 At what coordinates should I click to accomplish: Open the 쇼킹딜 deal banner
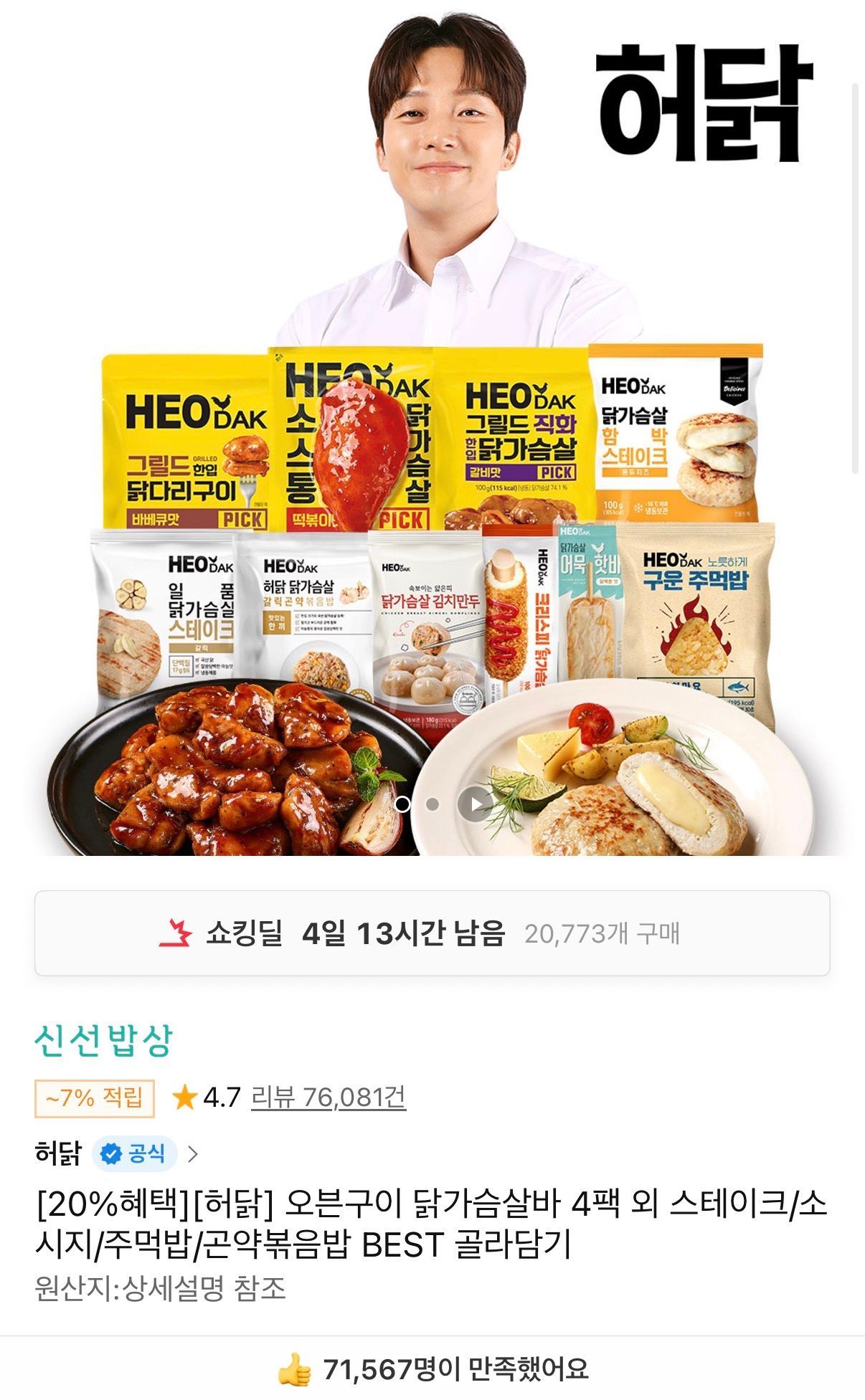(x=432, y=933)
